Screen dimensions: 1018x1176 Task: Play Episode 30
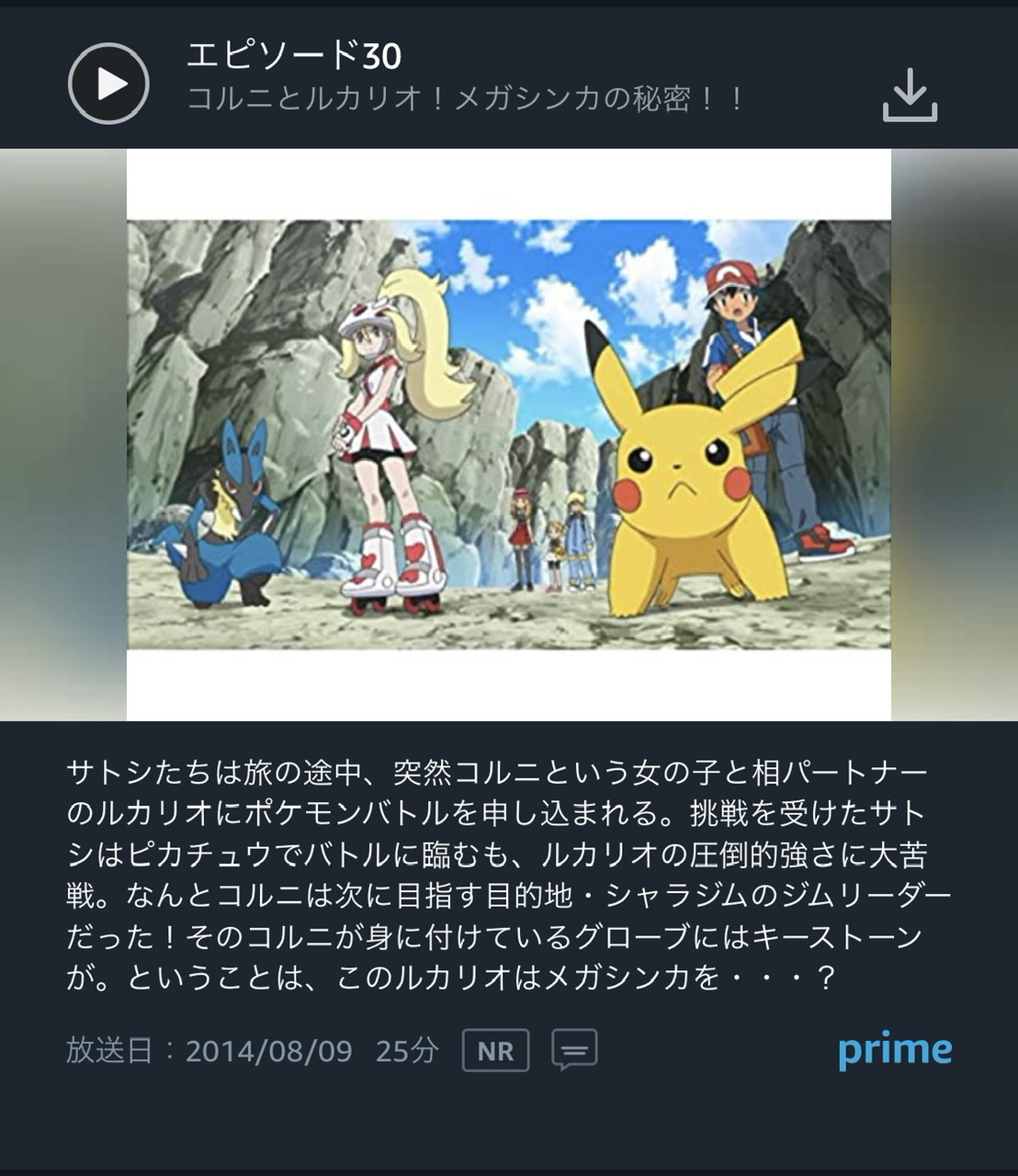click(x=108, y=84)
